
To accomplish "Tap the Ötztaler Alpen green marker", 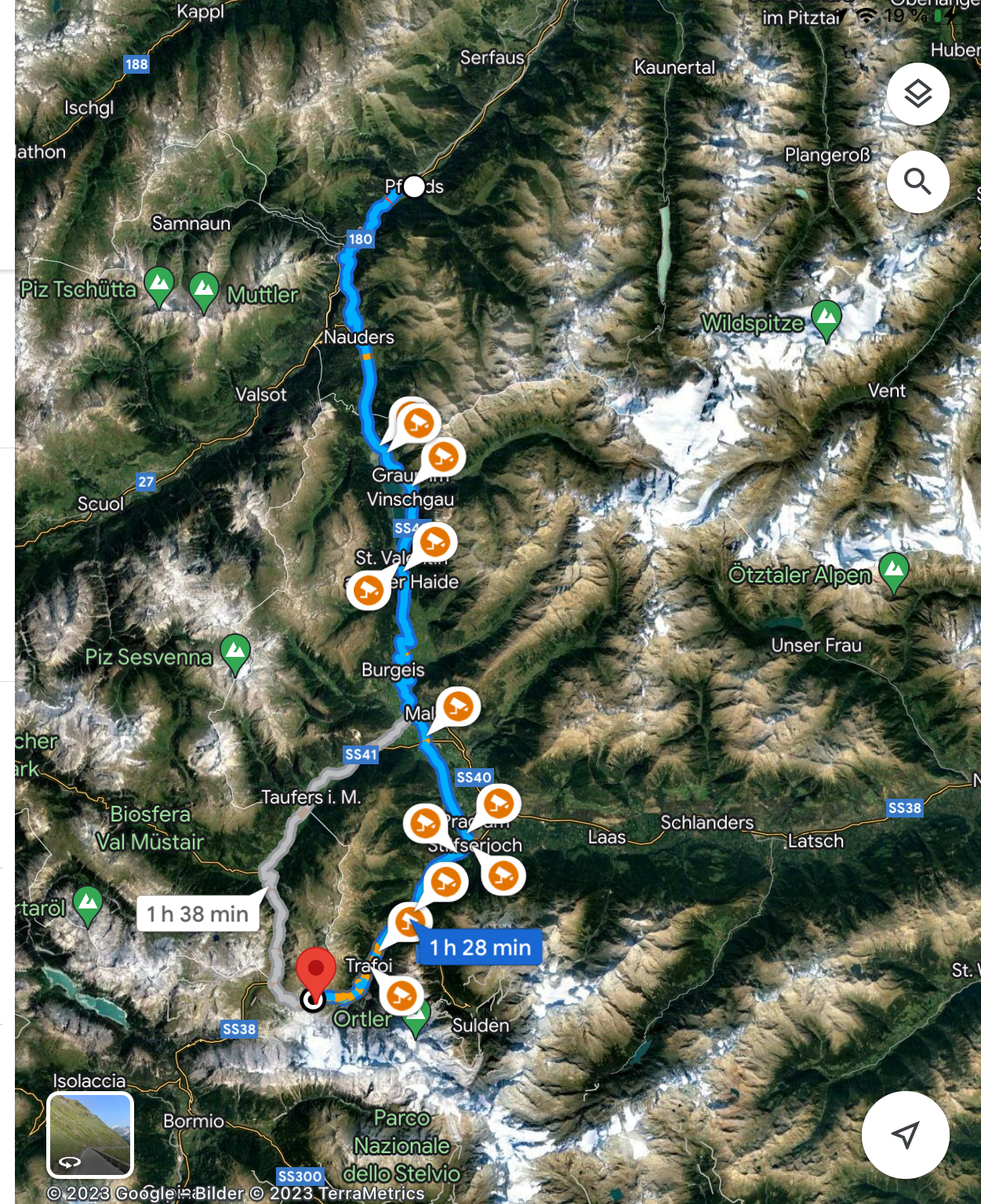I will pyautogui.click(x=893, y=570).
